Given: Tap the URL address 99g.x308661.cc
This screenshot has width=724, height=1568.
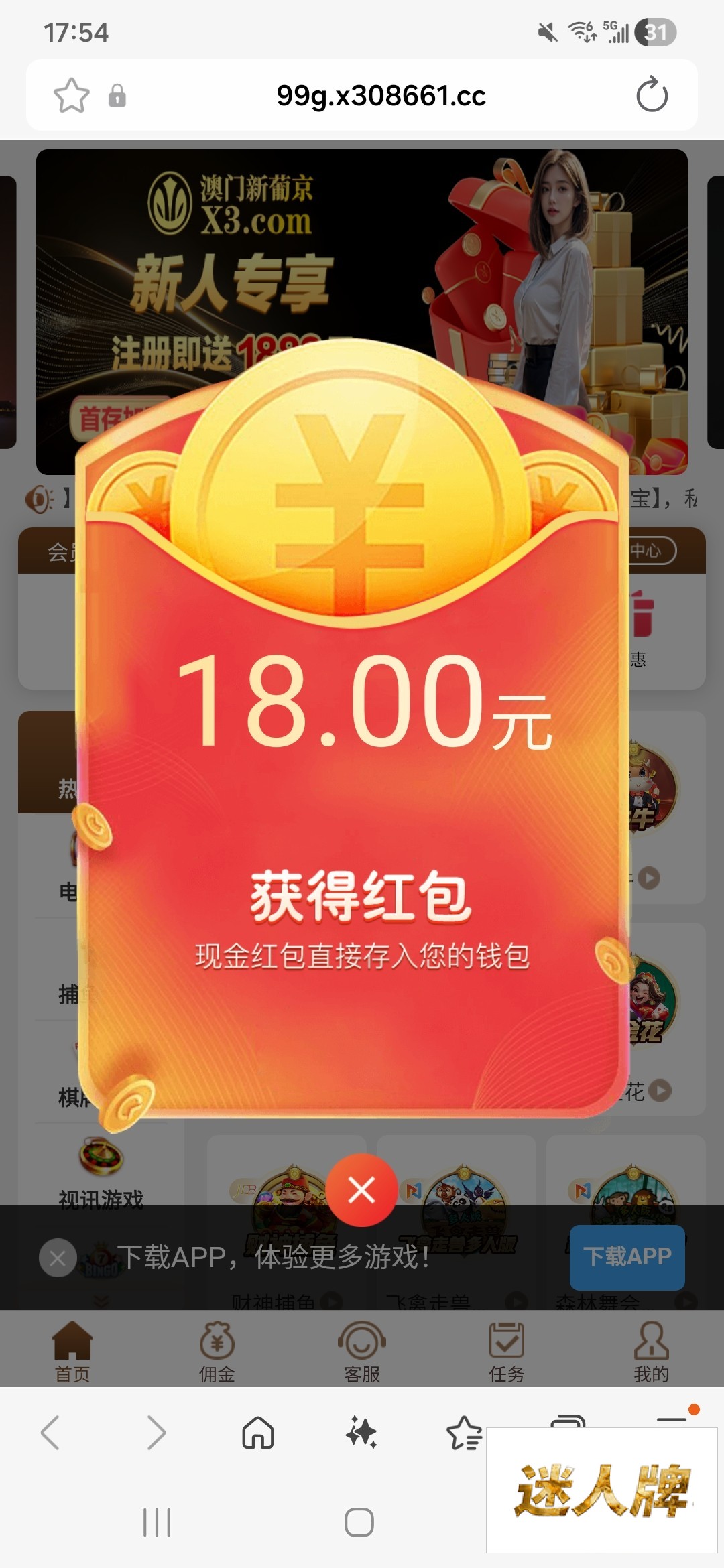Looking at the screenshot, I should pos(381,96).
